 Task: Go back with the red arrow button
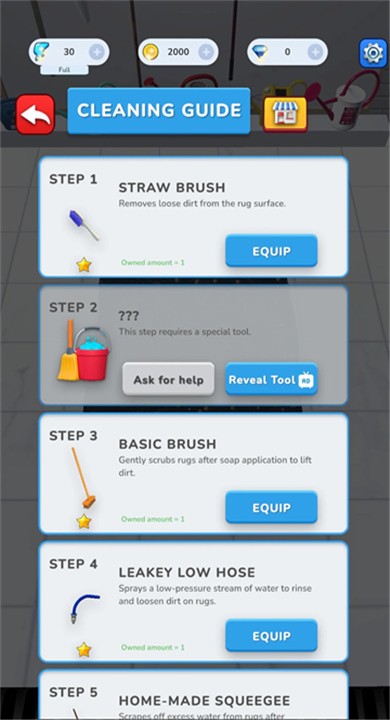click(35, 114)
